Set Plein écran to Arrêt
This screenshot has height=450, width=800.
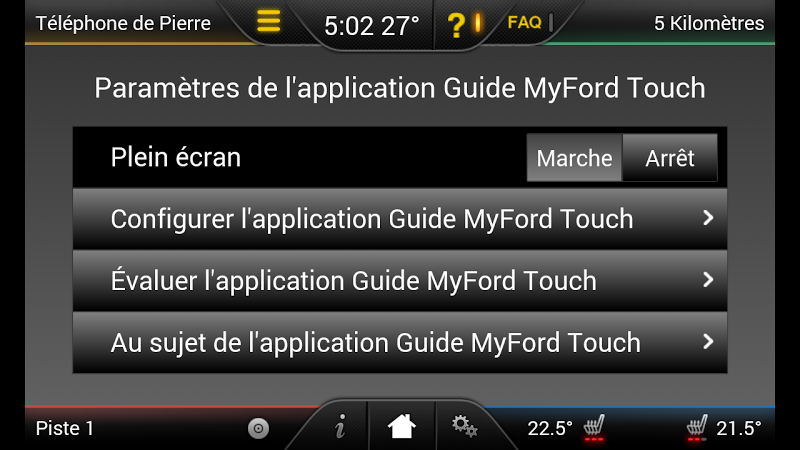pyautogui.click(x=669, y=158)
